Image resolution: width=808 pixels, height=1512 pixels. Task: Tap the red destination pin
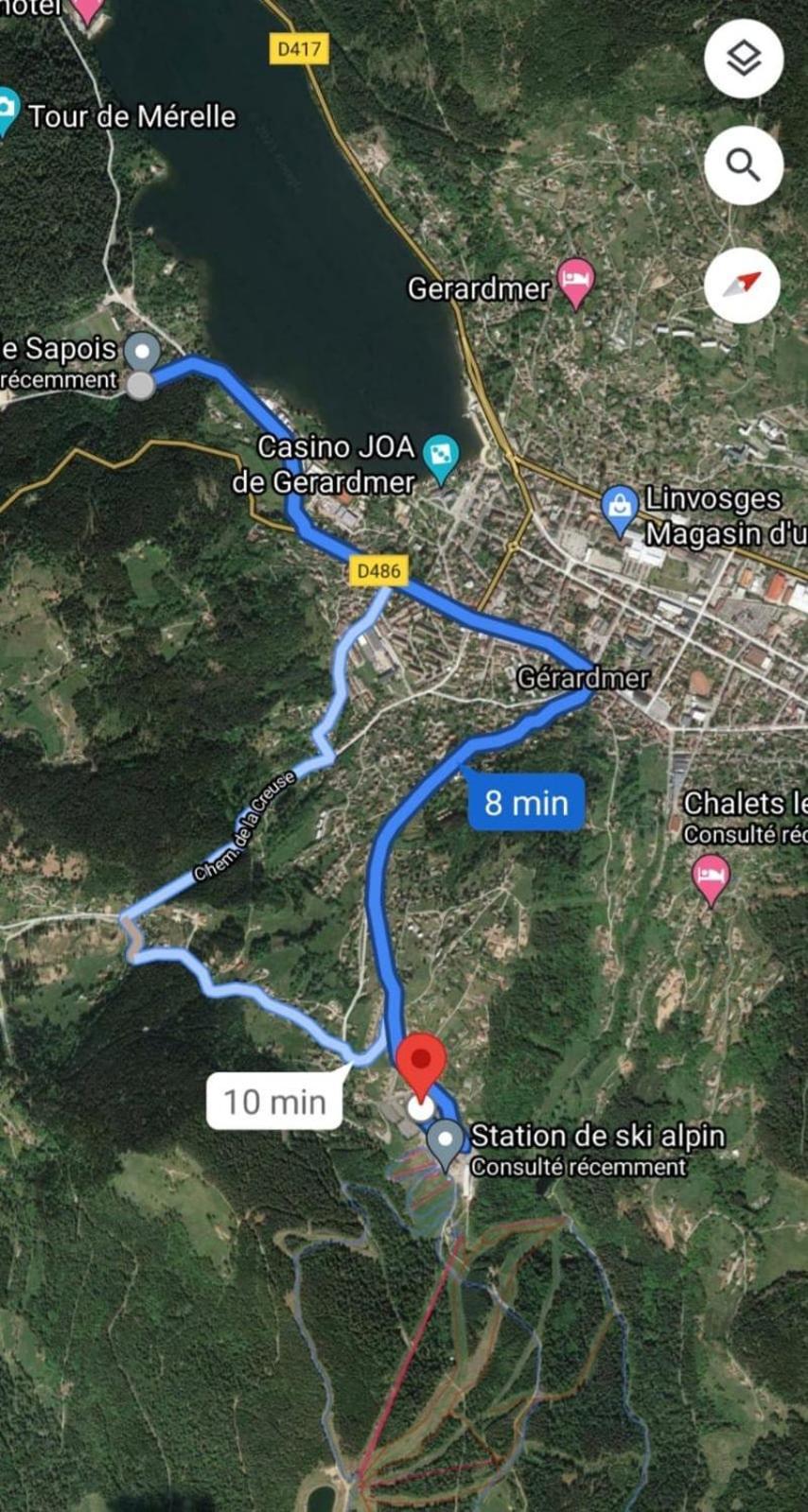[x=420, y=1064]
